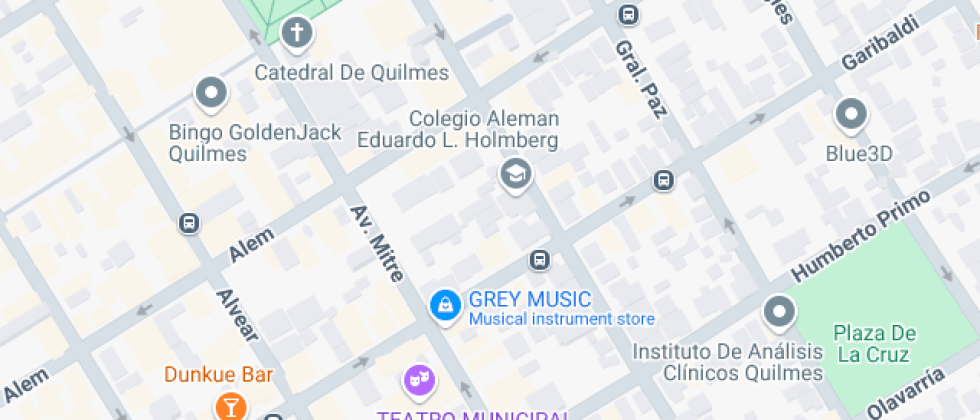Select the Instituto De Análisis Clínicos Quilmes pin
This screenshot has height=420, width=980.
[x=779, y=313]
